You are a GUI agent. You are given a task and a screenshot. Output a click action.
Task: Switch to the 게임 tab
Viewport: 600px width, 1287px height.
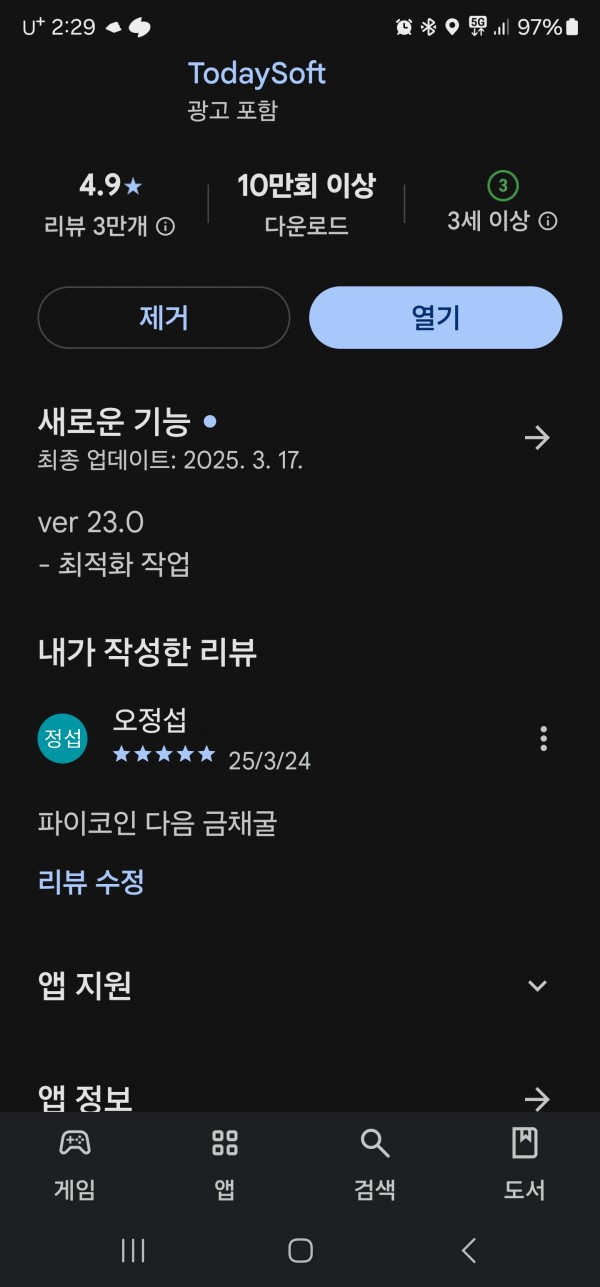[75, 1163]
